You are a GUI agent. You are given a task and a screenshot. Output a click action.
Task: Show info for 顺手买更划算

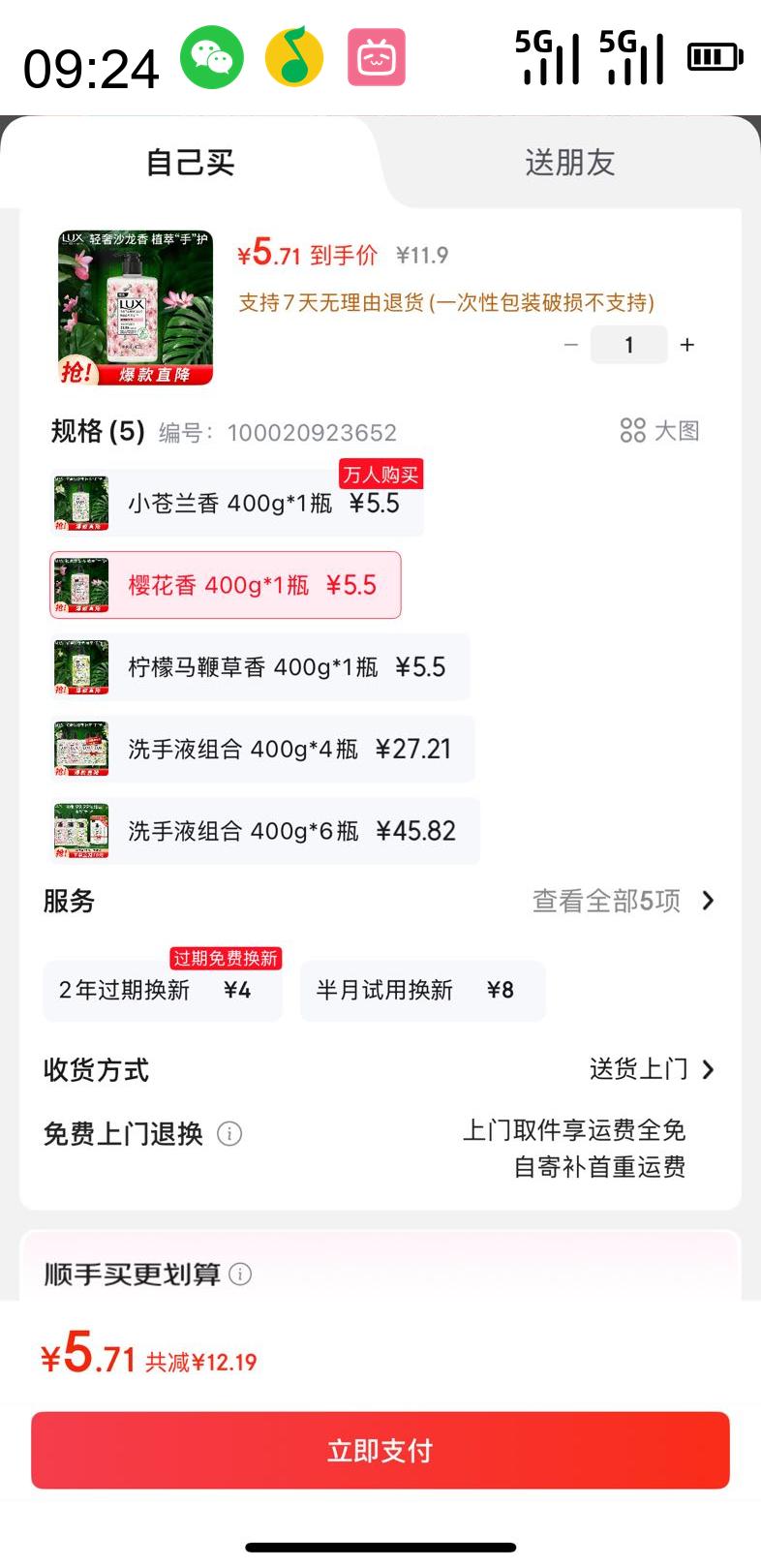point(240,1274)
